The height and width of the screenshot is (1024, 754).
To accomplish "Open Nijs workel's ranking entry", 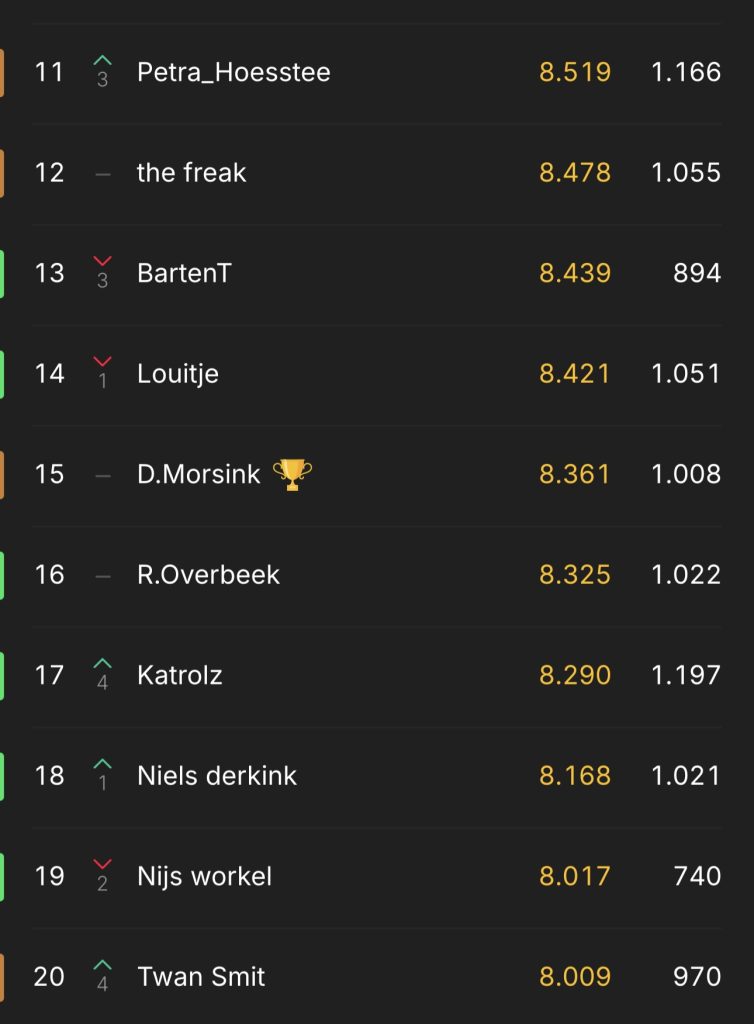I will pos(204,876).
